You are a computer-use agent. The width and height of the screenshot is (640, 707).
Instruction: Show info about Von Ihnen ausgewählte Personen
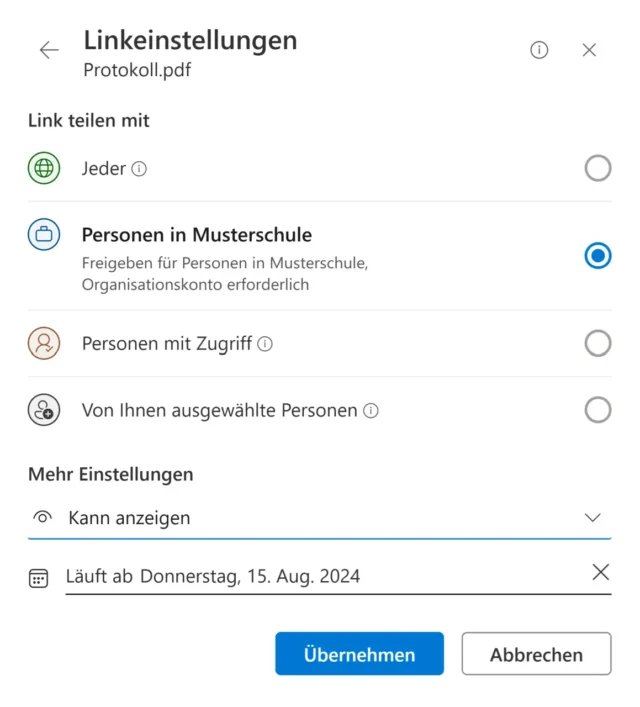coord(371,410)
